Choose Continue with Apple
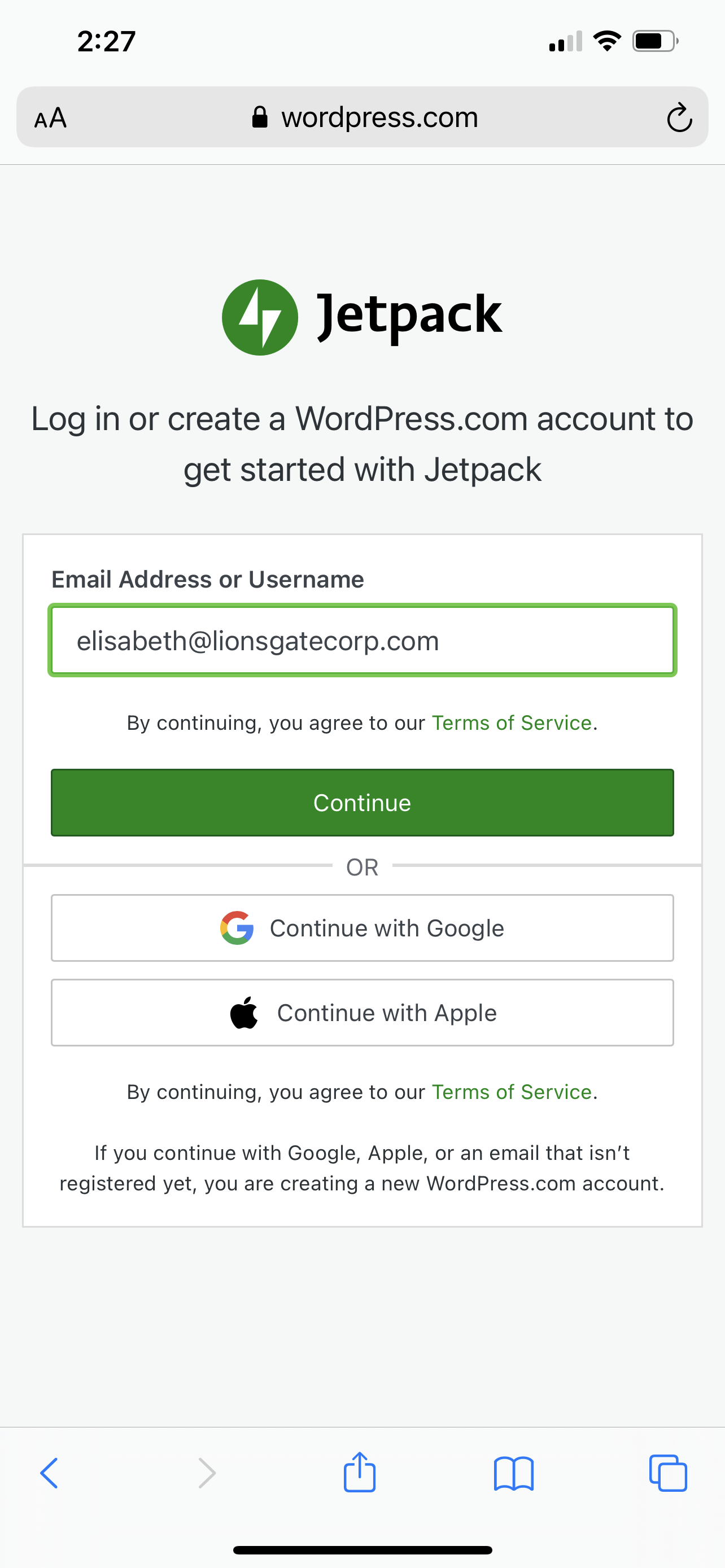 (x=362, y=1012)
